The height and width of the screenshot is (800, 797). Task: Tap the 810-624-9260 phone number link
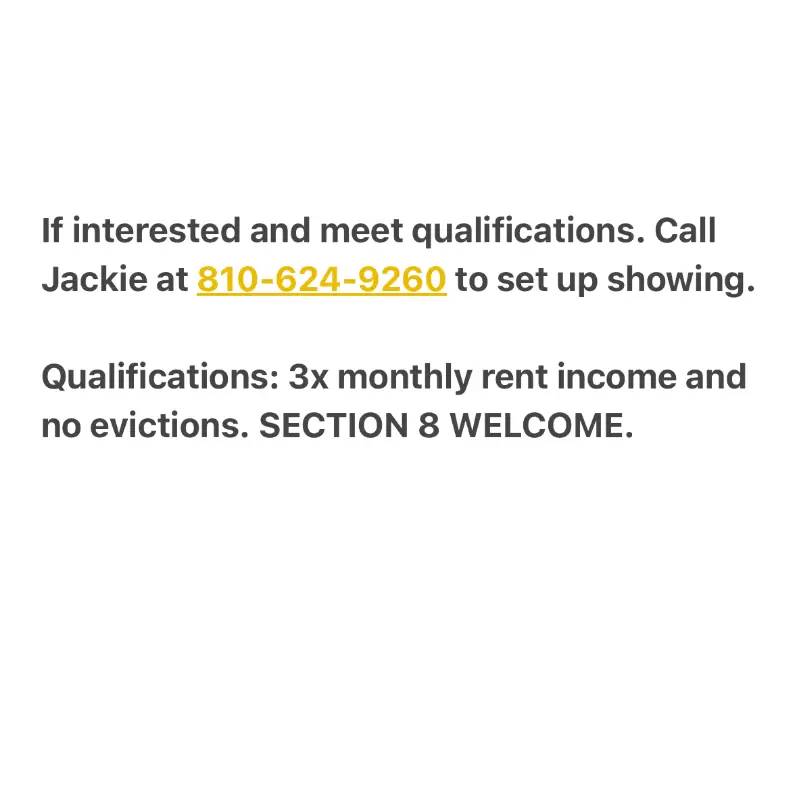click(321, 280)
